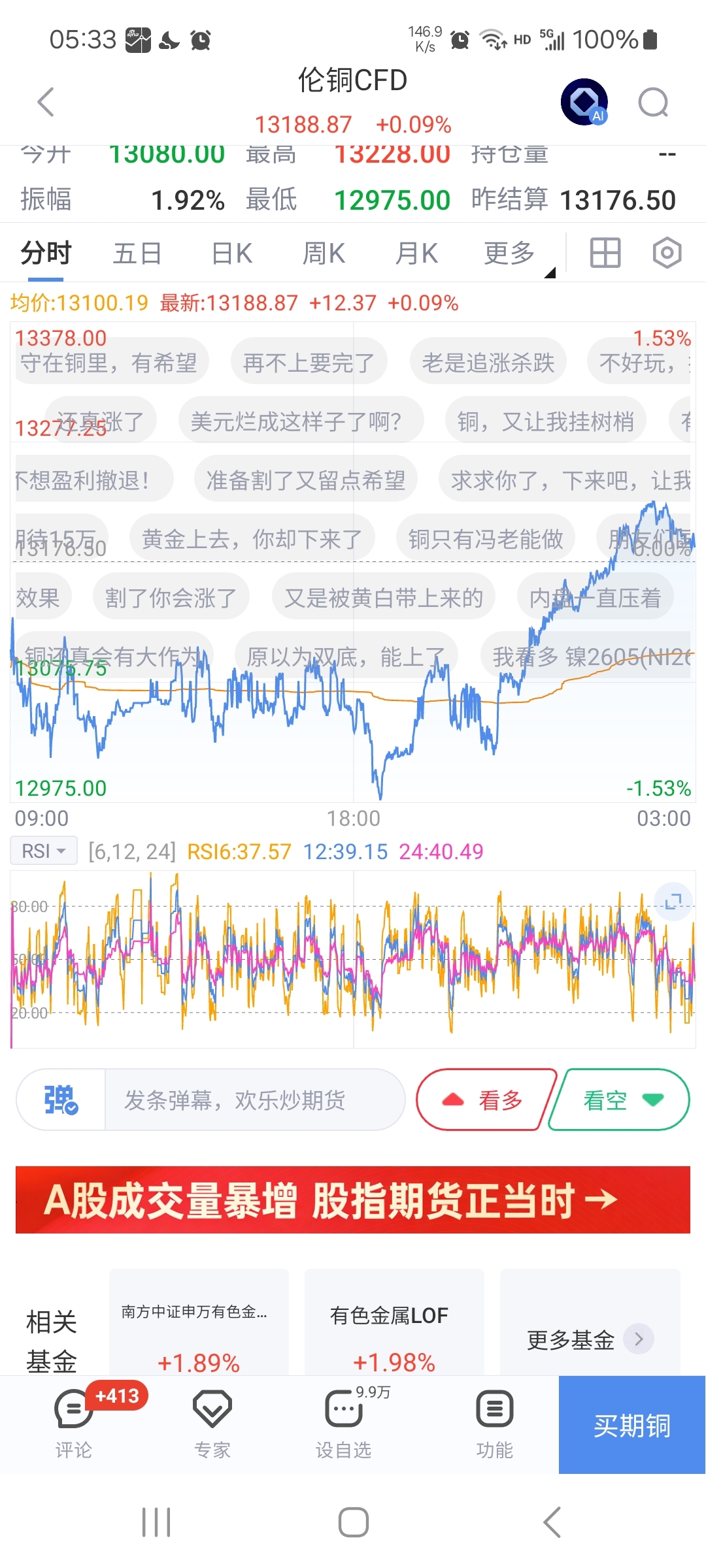This screenshot has height=1568, width=706.
Task: Go back using the top-left arrow
Action: pos(46,102)
